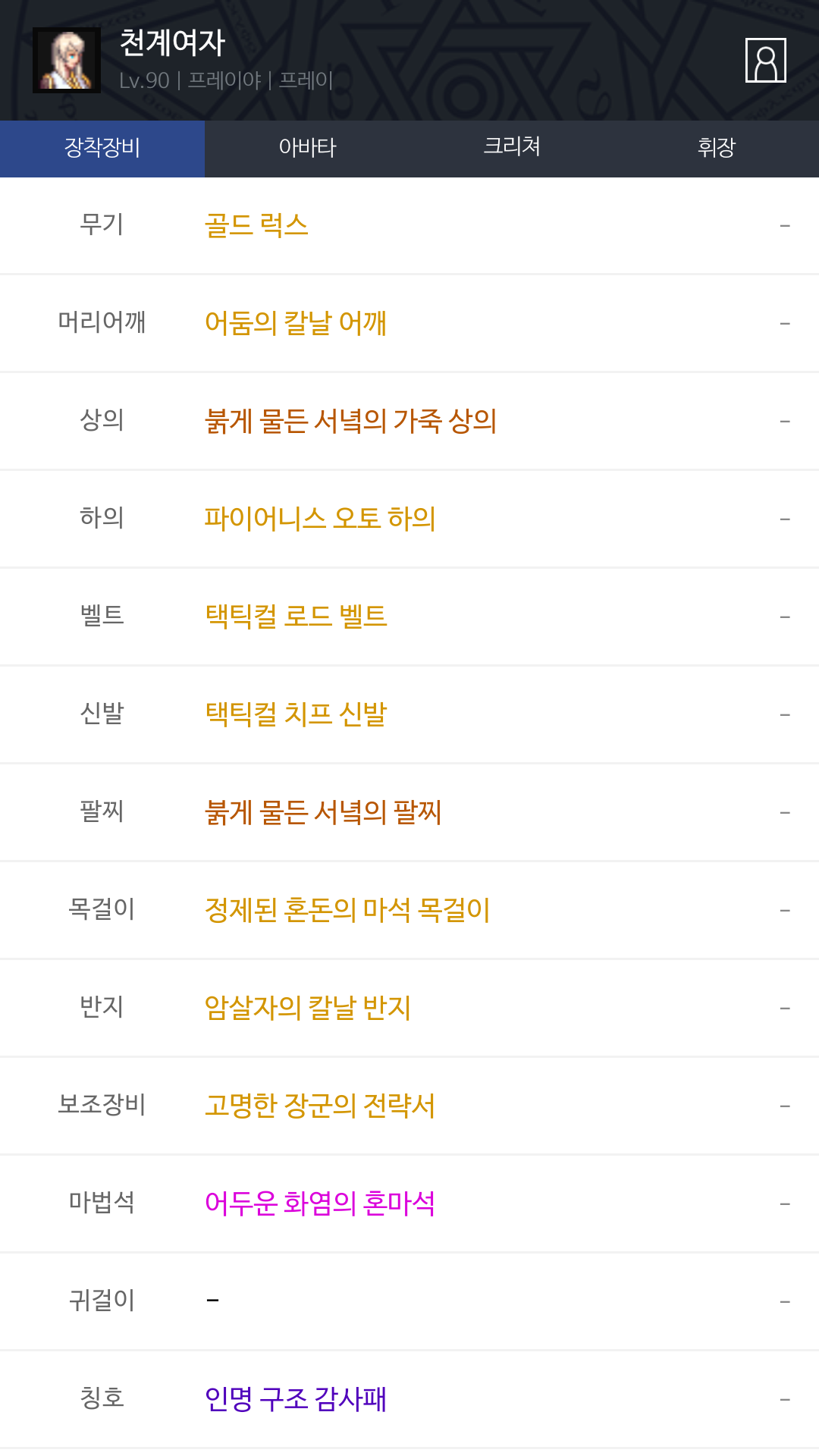Image resolution: width=819 pixels, height=1456 pixels.
Task: Open title item 인명 구조 감사패
Action: (x=296, y=1399)
